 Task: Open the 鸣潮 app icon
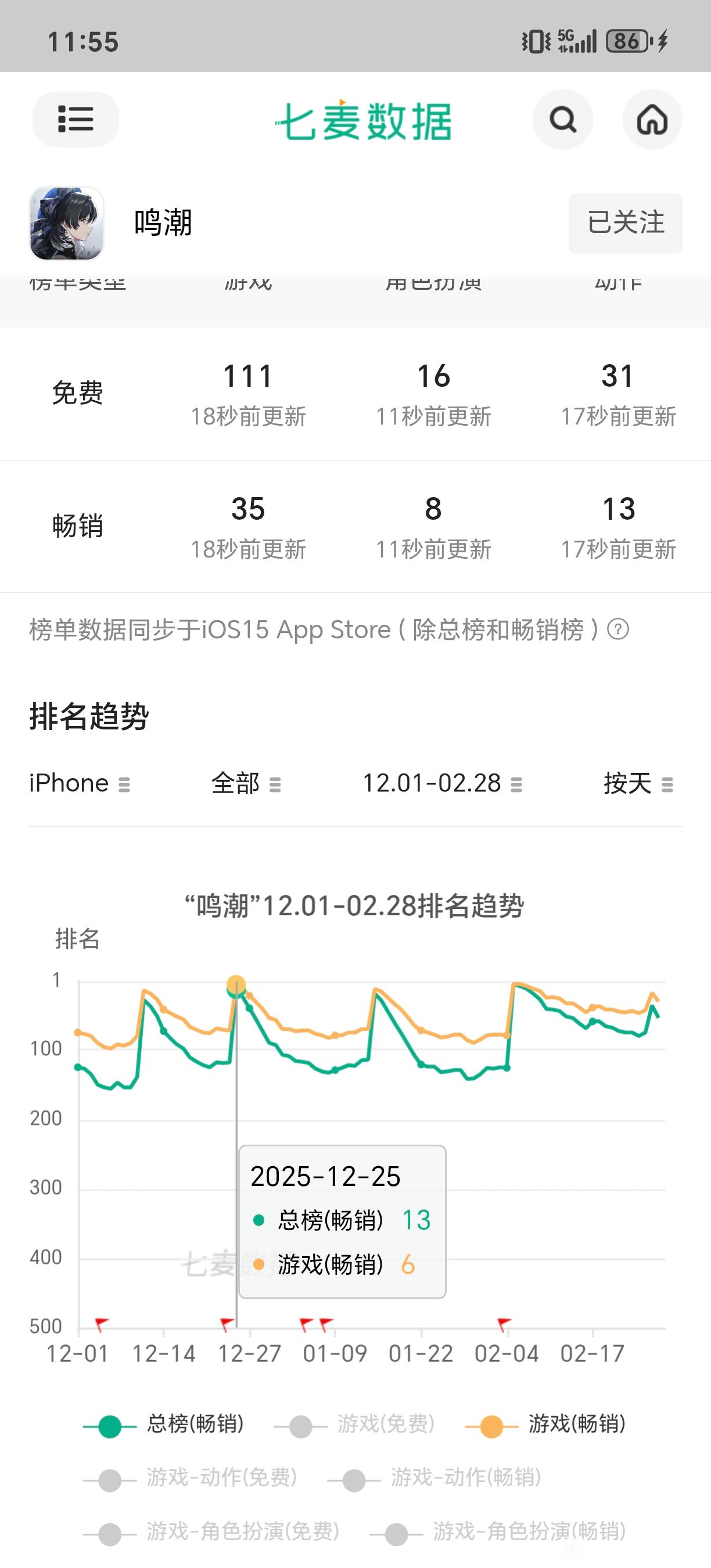(x=67, y=224)
